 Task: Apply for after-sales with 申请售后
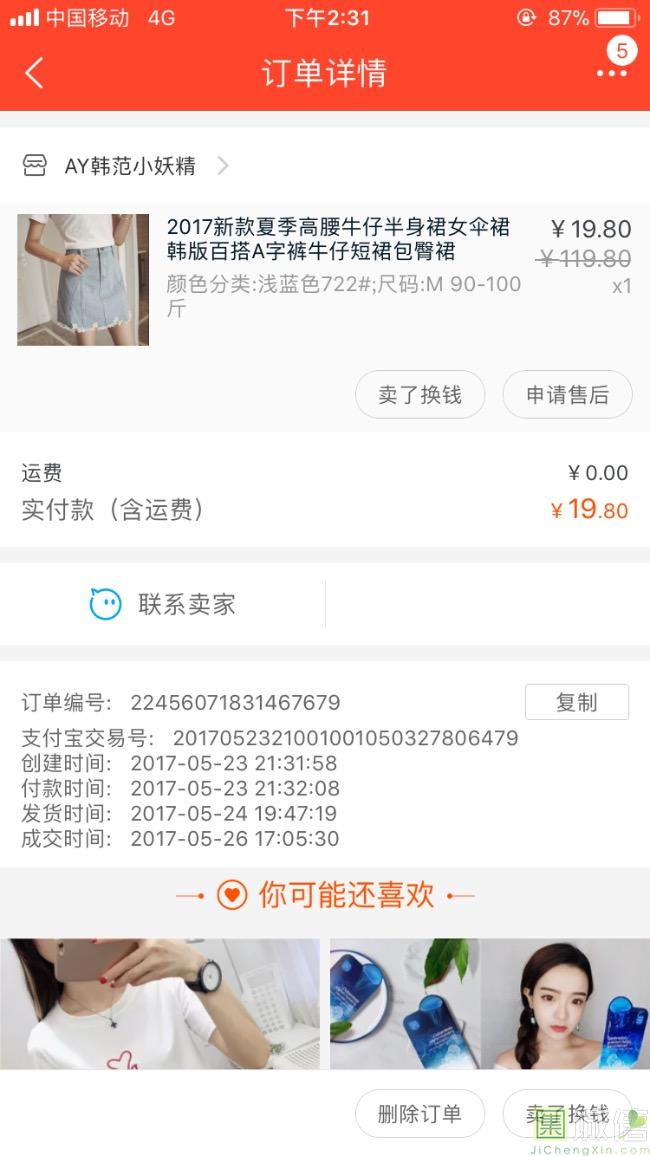[x=567, y=395]
